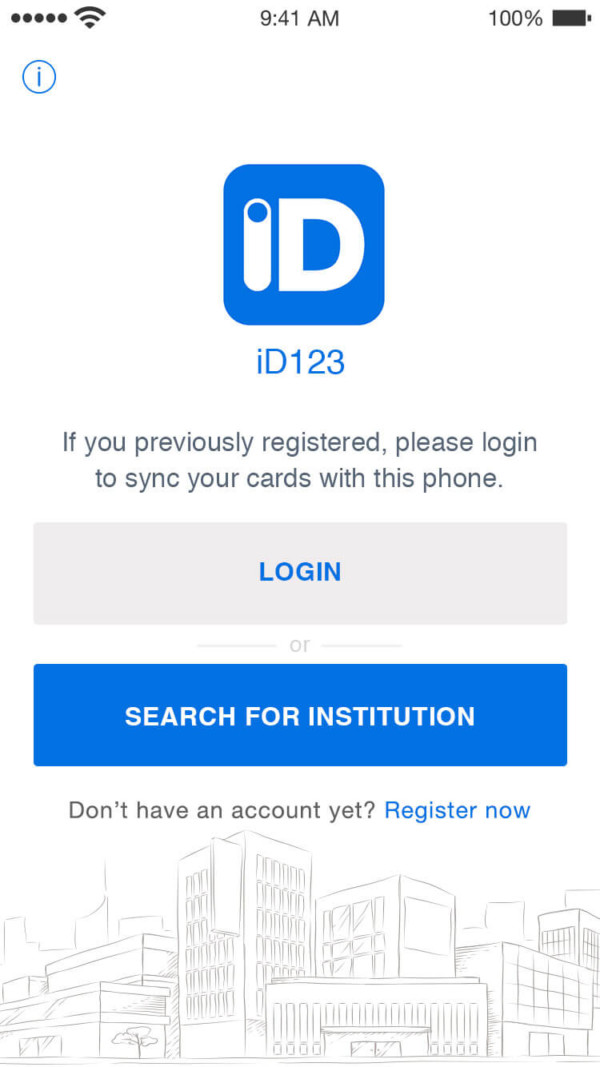600x1067 pixels.
Task: Select SEARCH FOR INSTITUTION
Action: 300,716
